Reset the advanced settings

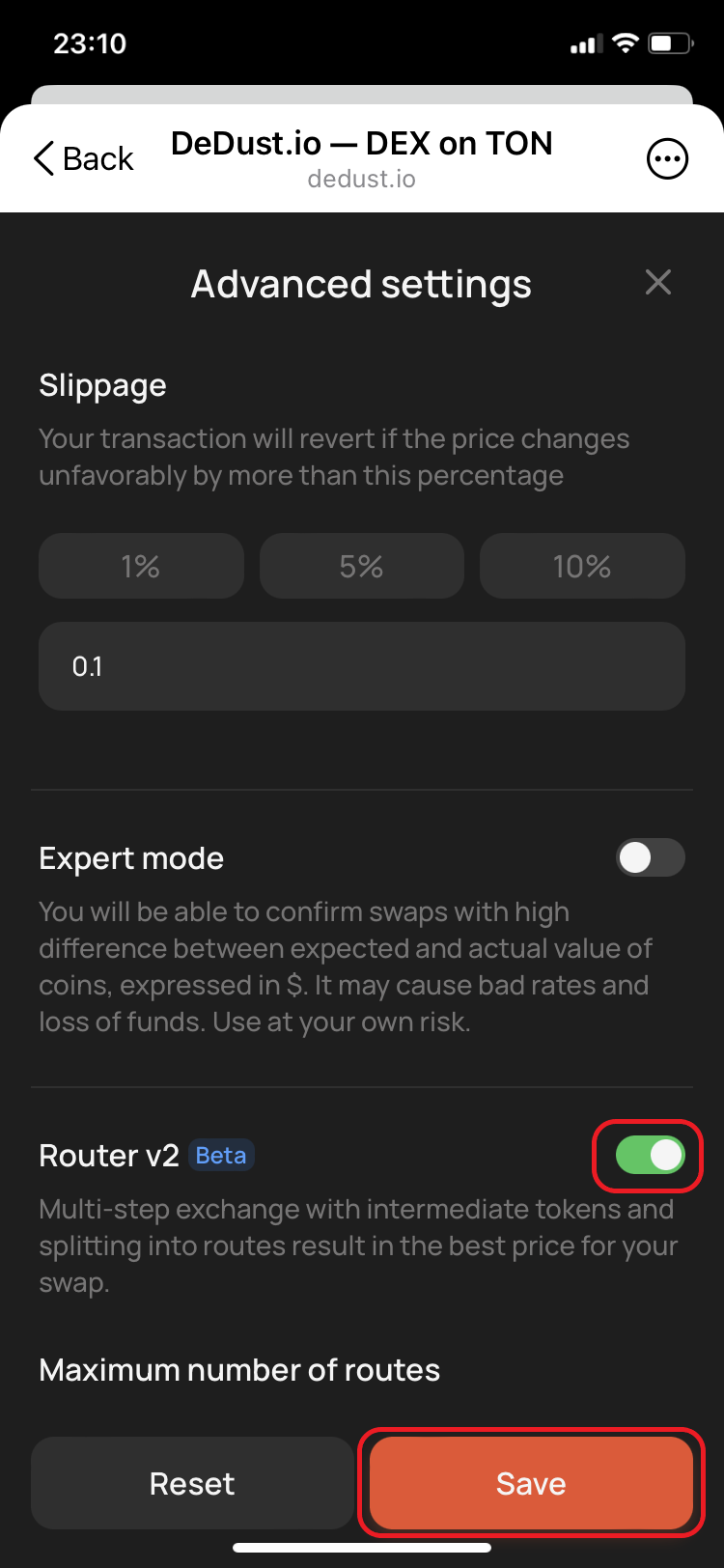(192, 1483)
